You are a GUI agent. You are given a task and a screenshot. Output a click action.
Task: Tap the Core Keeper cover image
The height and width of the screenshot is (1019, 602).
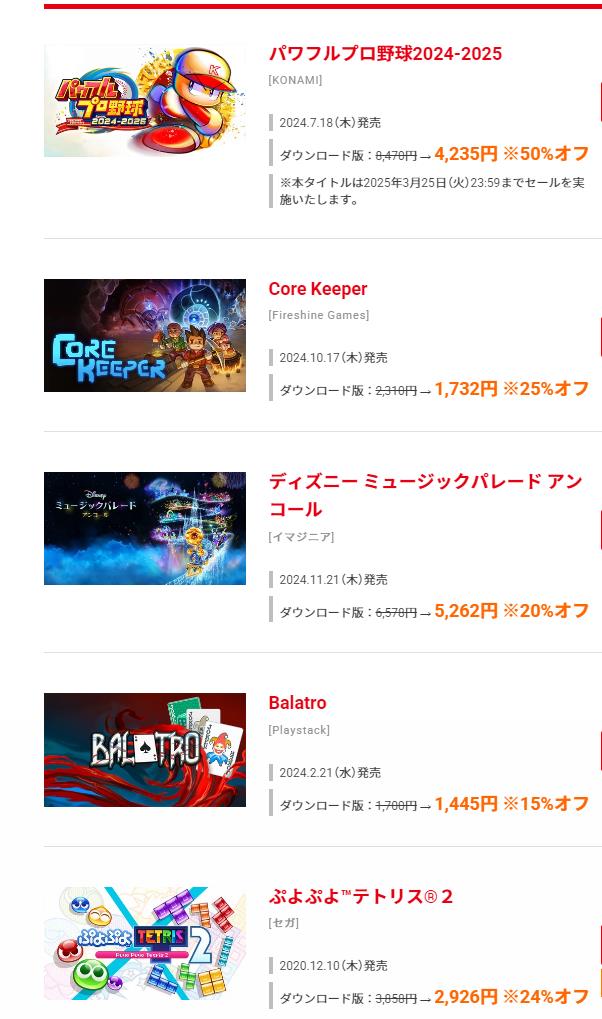point(145,335)
